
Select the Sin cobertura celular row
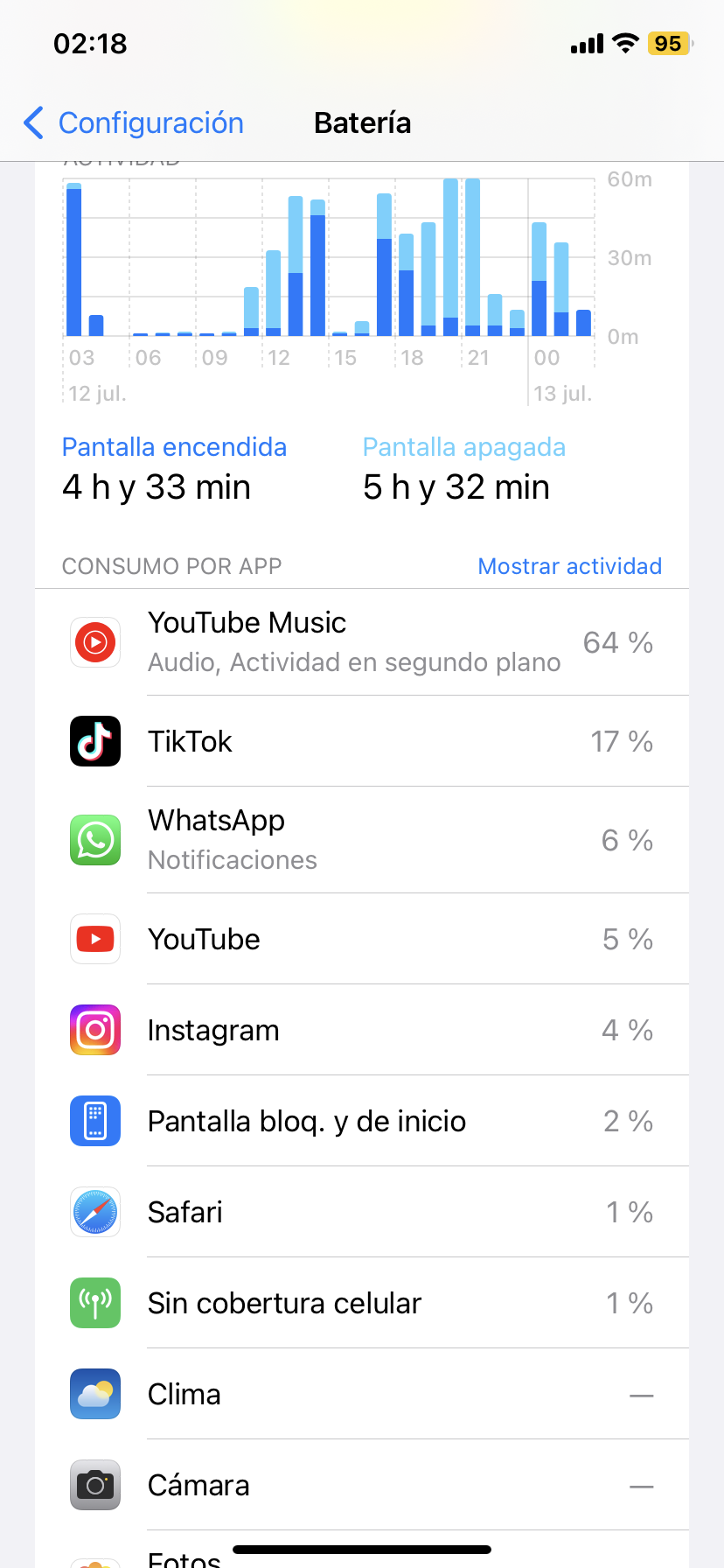click(362, 1304)
